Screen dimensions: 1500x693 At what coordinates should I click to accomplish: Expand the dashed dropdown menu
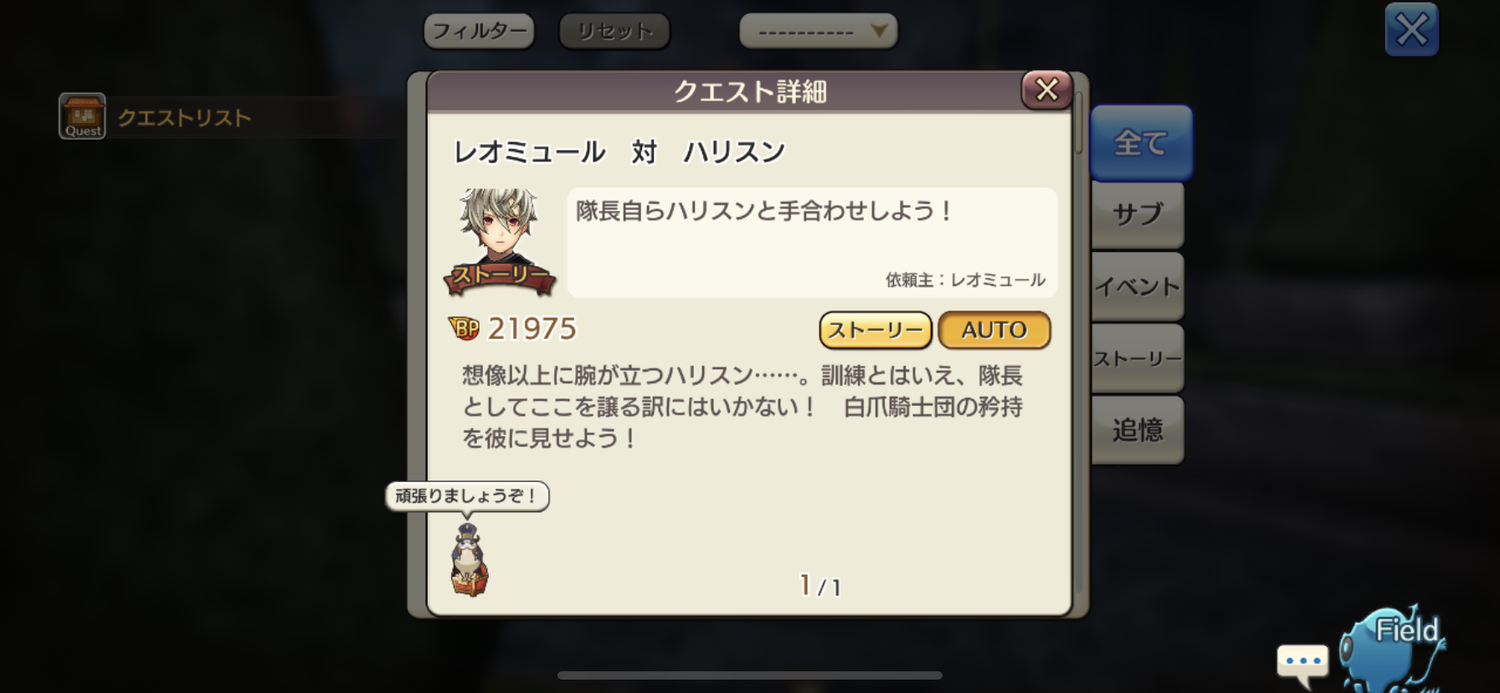[818, 31]
